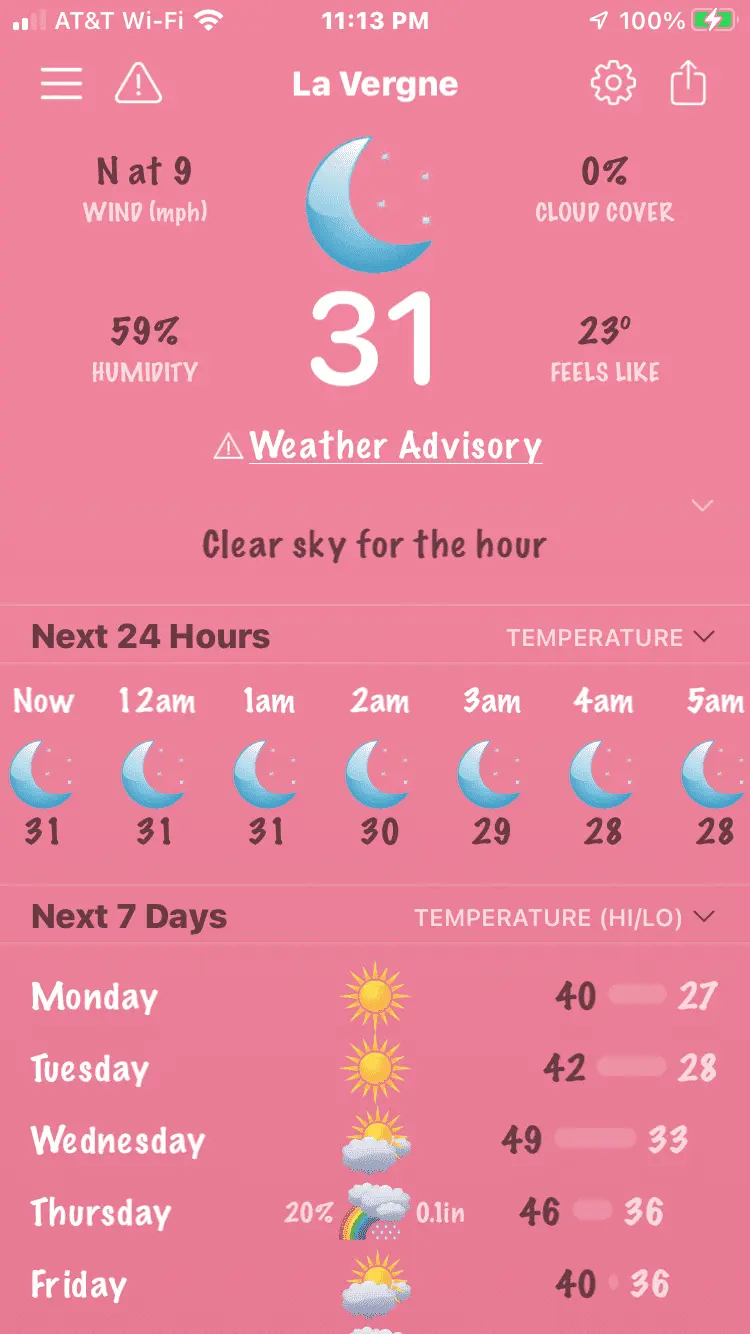The height and width of the screenshot is (1334, 750).
Task: Open Monday's forecast details
Action: [375, 997]
